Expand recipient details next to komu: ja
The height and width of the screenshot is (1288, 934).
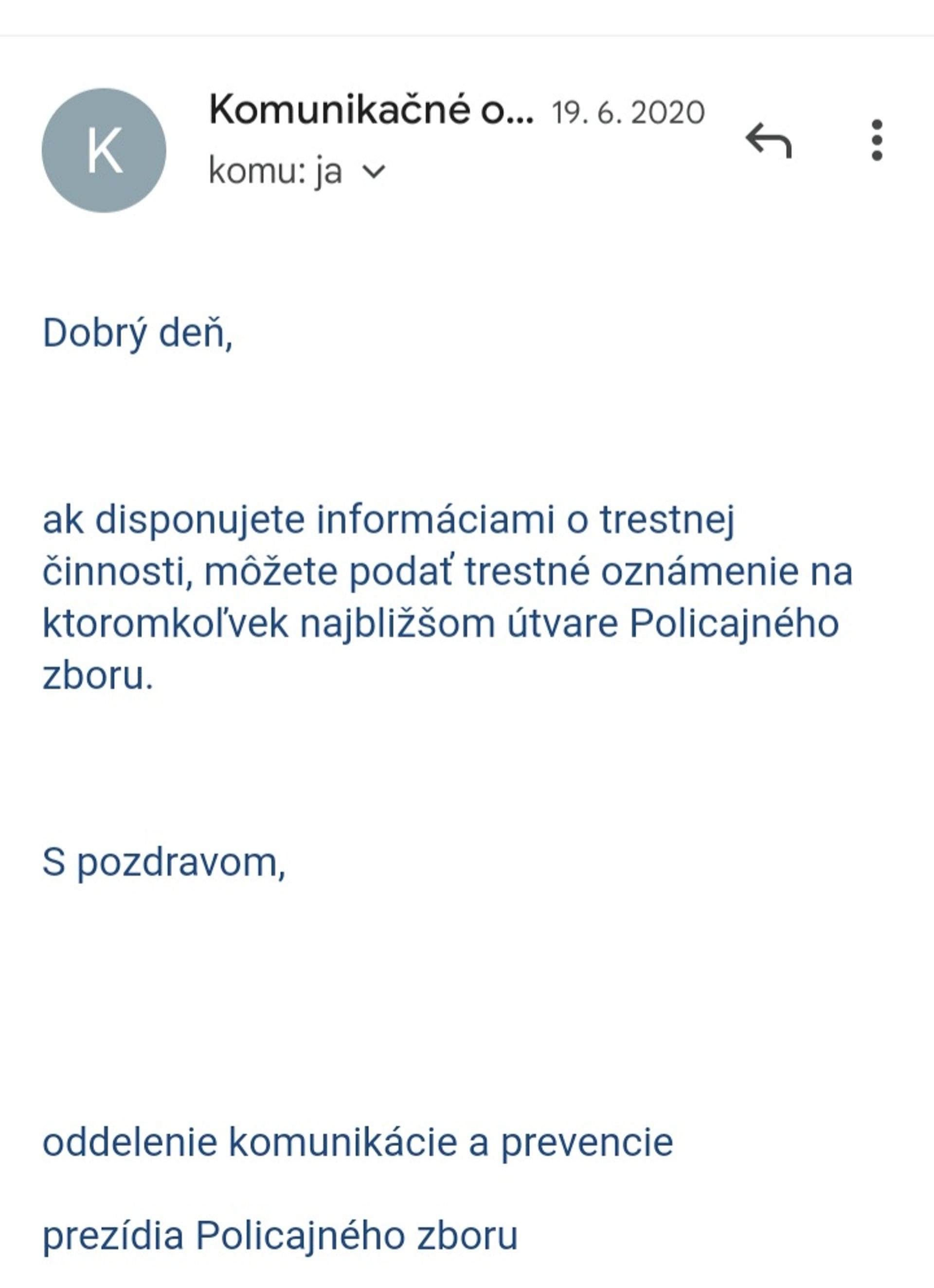click(x=374, y=171)
